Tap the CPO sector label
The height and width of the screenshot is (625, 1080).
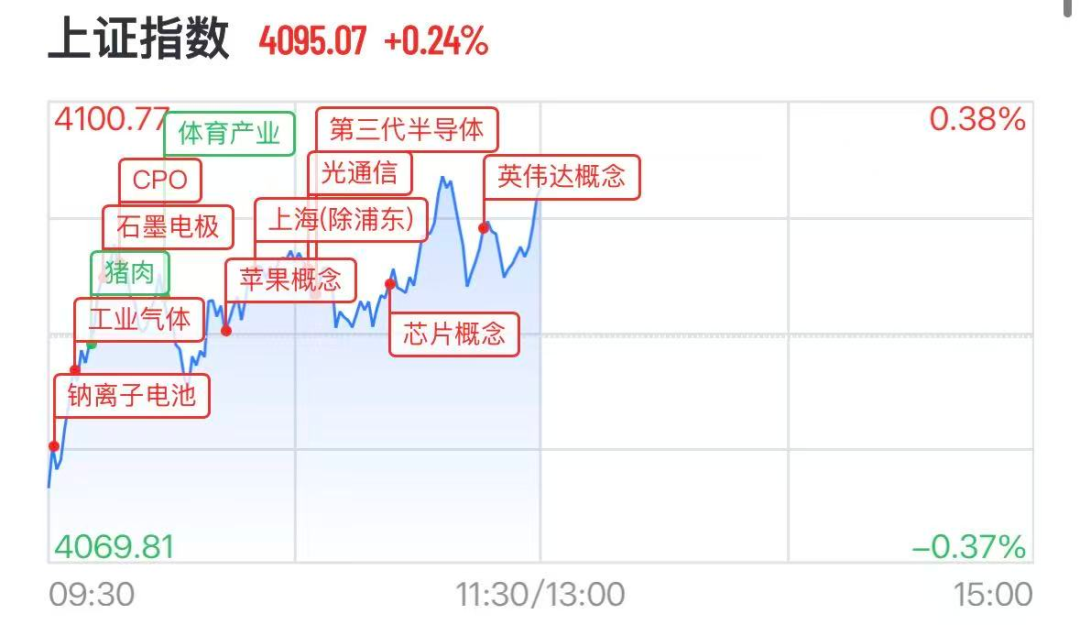tap(160, 180)
